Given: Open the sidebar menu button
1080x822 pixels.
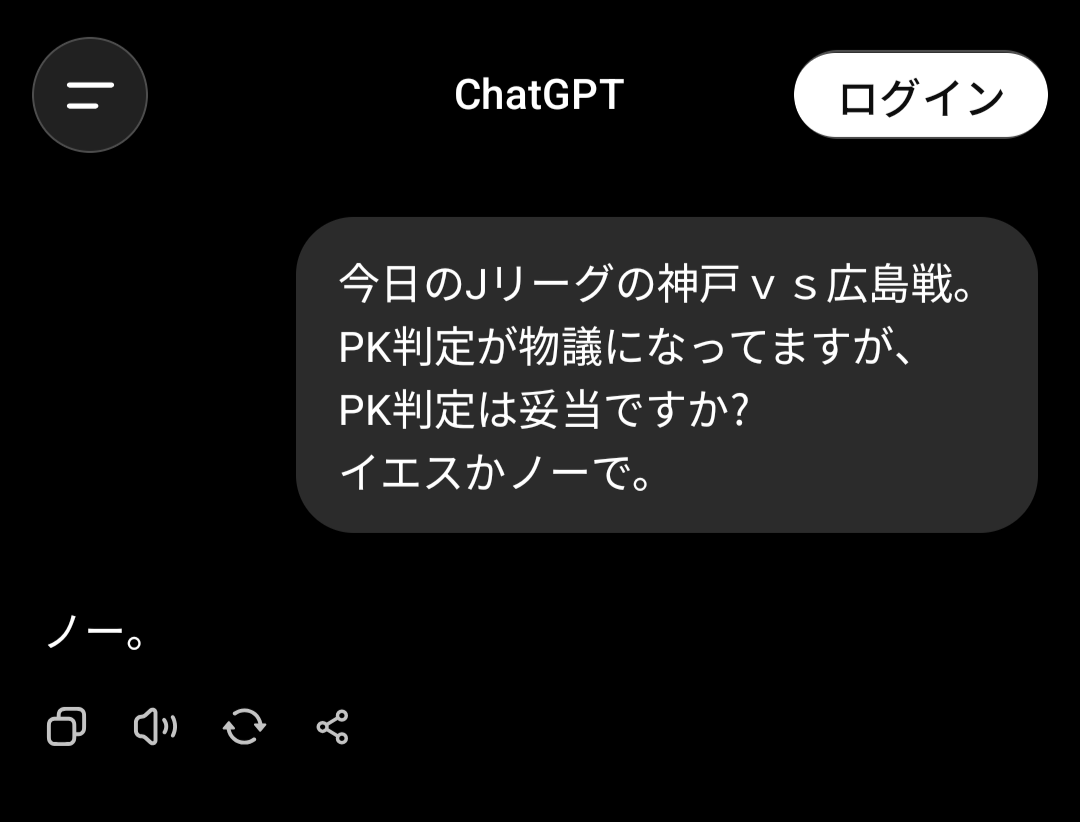Looking at the screenshot, I should (x=90, y=95).
